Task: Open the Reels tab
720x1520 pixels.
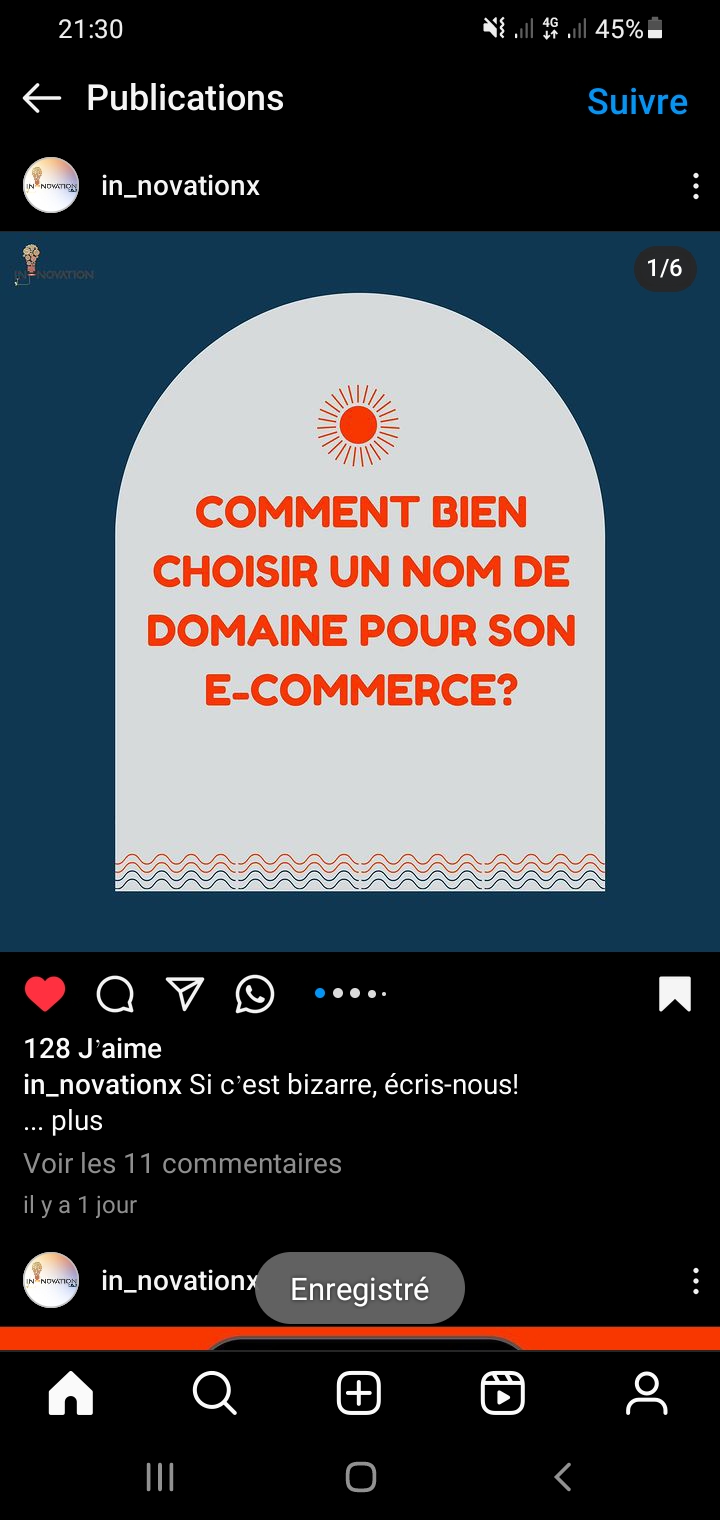Action: 503,1393
